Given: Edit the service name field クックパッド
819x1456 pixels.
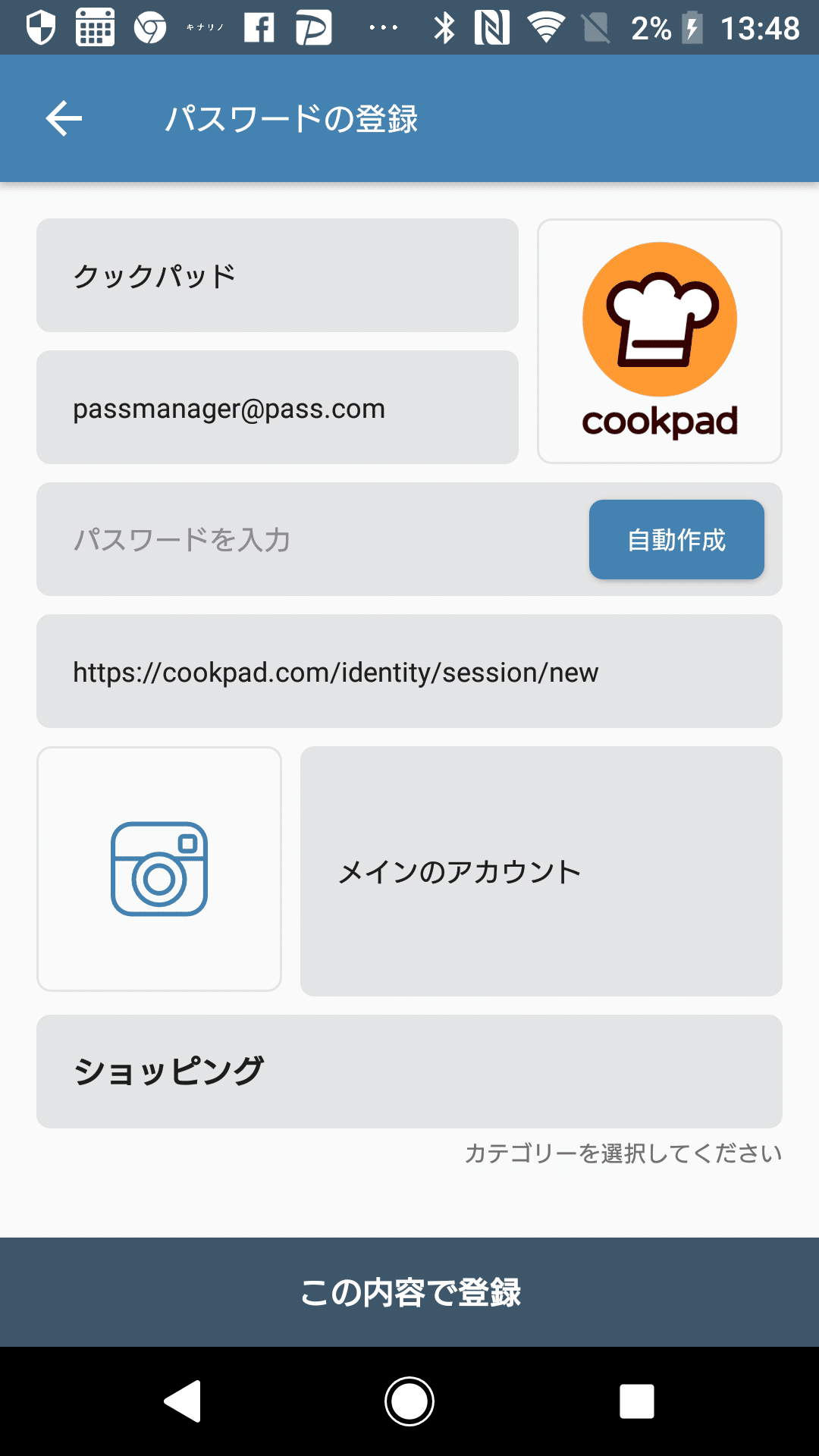Looking at the screenshot, I should tap(278, 275).
